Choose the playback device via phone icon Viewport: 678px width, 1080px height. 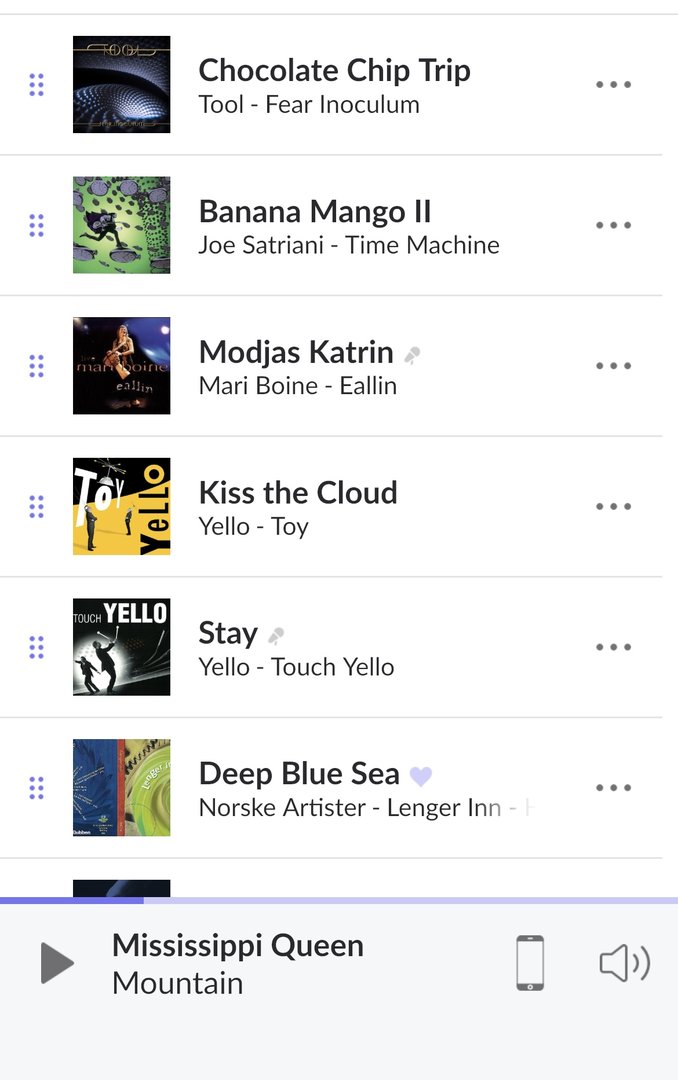(530, 963)
